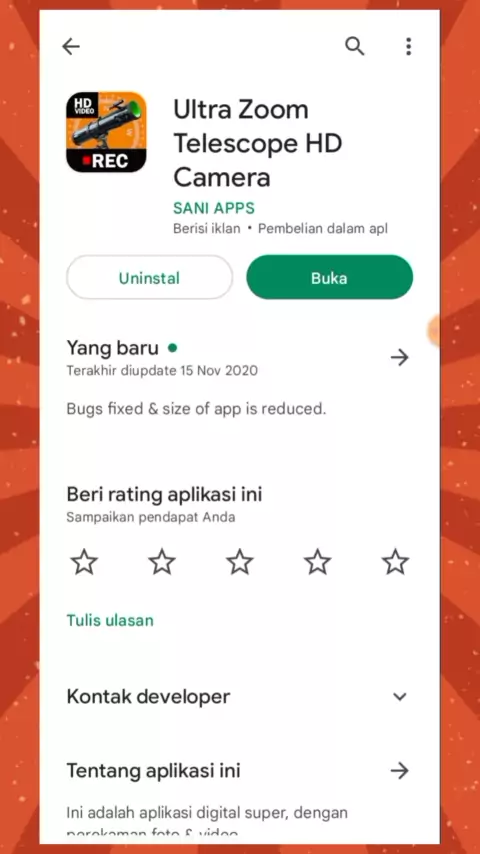Give a two-star rating
480x854 pixels.
(162, 562)
